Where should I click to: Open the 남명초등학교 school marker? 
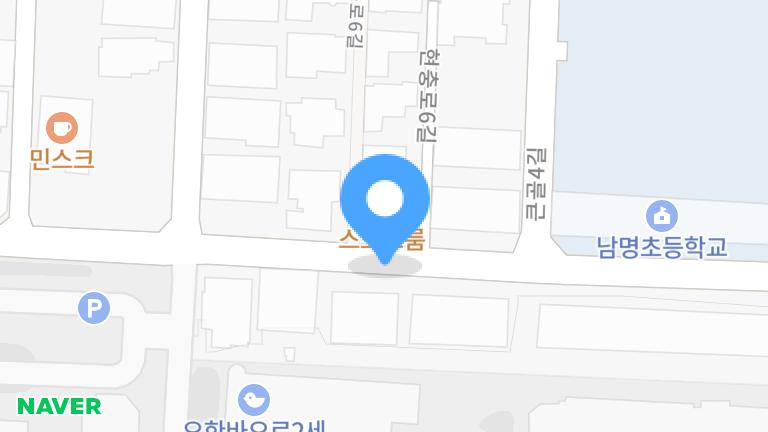point(661,215)
